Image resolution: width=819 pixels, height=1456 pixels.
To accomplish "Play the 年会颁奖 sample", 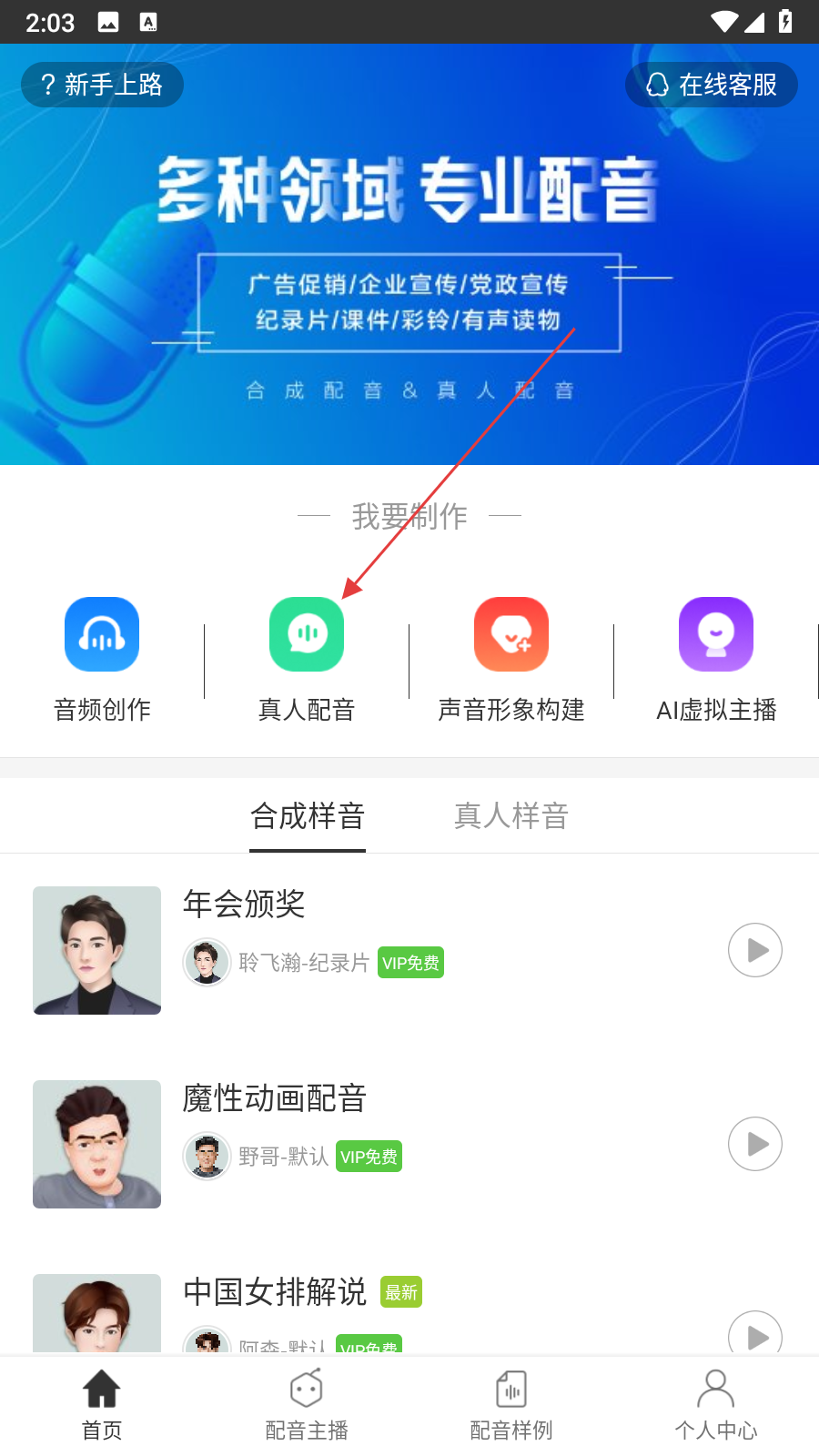I will tap(755, 950).
